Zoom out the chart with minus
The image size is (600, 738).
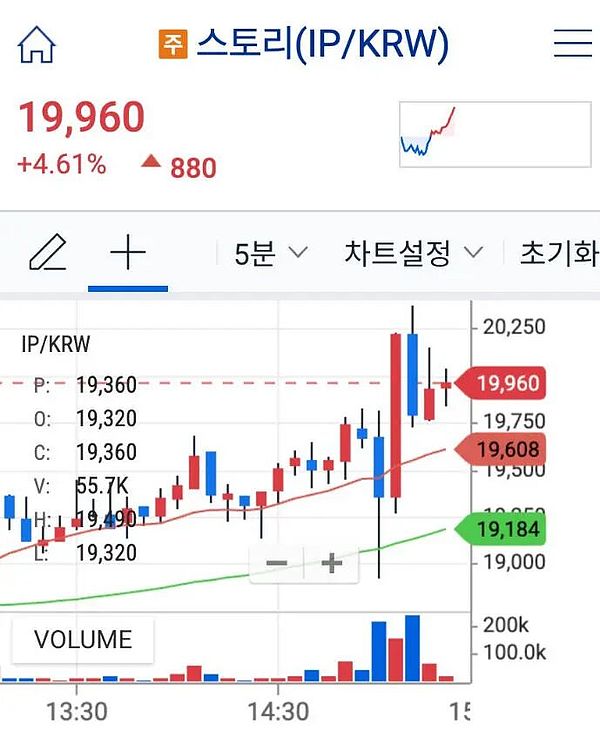click(277, 564)
